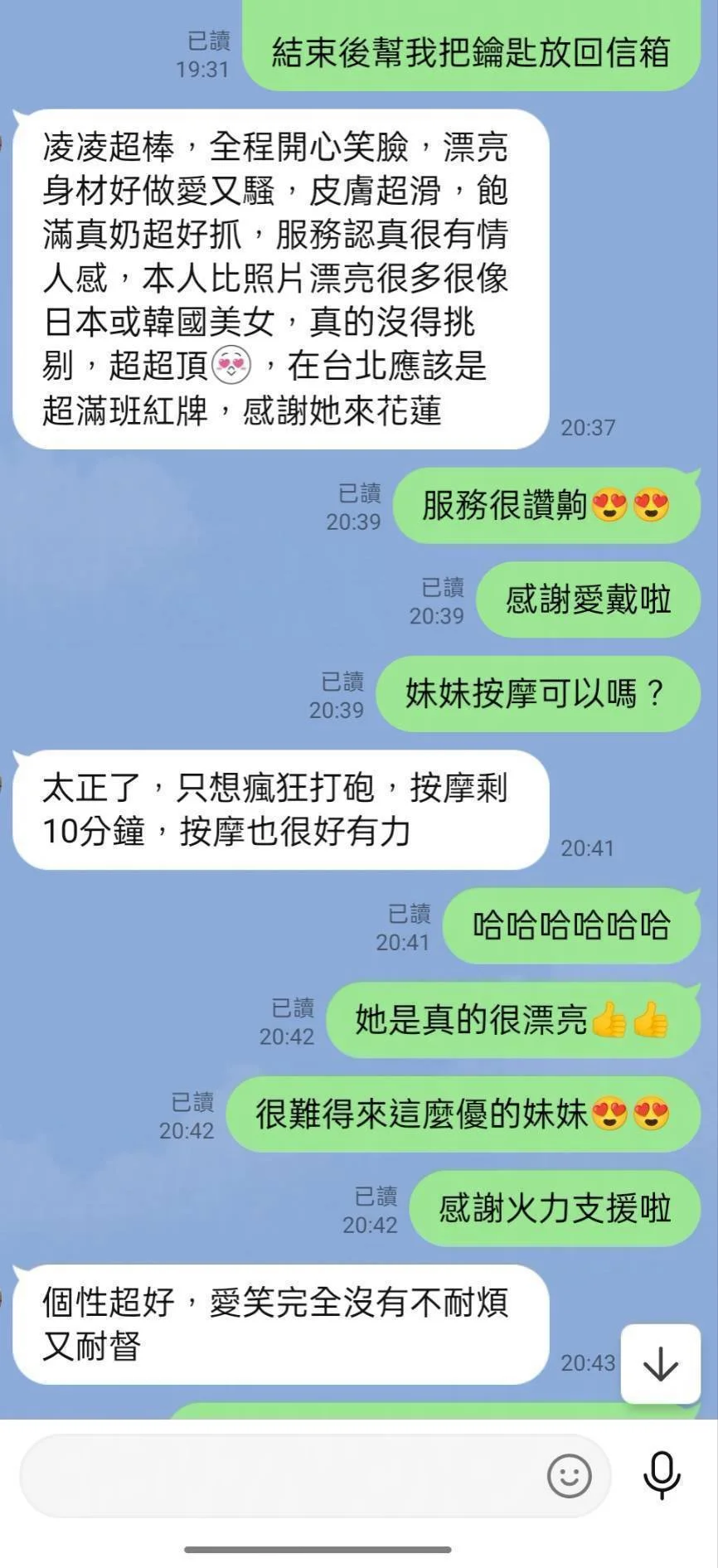Image resolution: width=718 pixels, height=1568 pixels.
Task: Open the emoji sticker picker
Action: (x=570, y=1475)
